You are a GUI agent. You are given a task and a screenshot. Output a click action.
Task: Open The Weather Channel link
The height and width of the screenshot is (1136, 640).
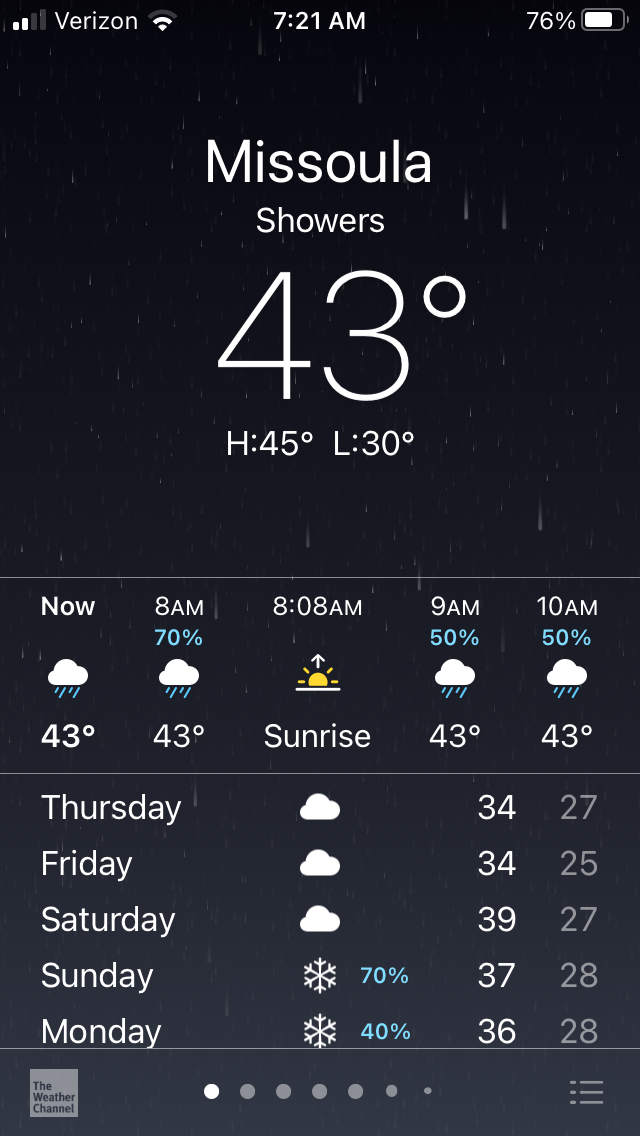pos(53,1092)
